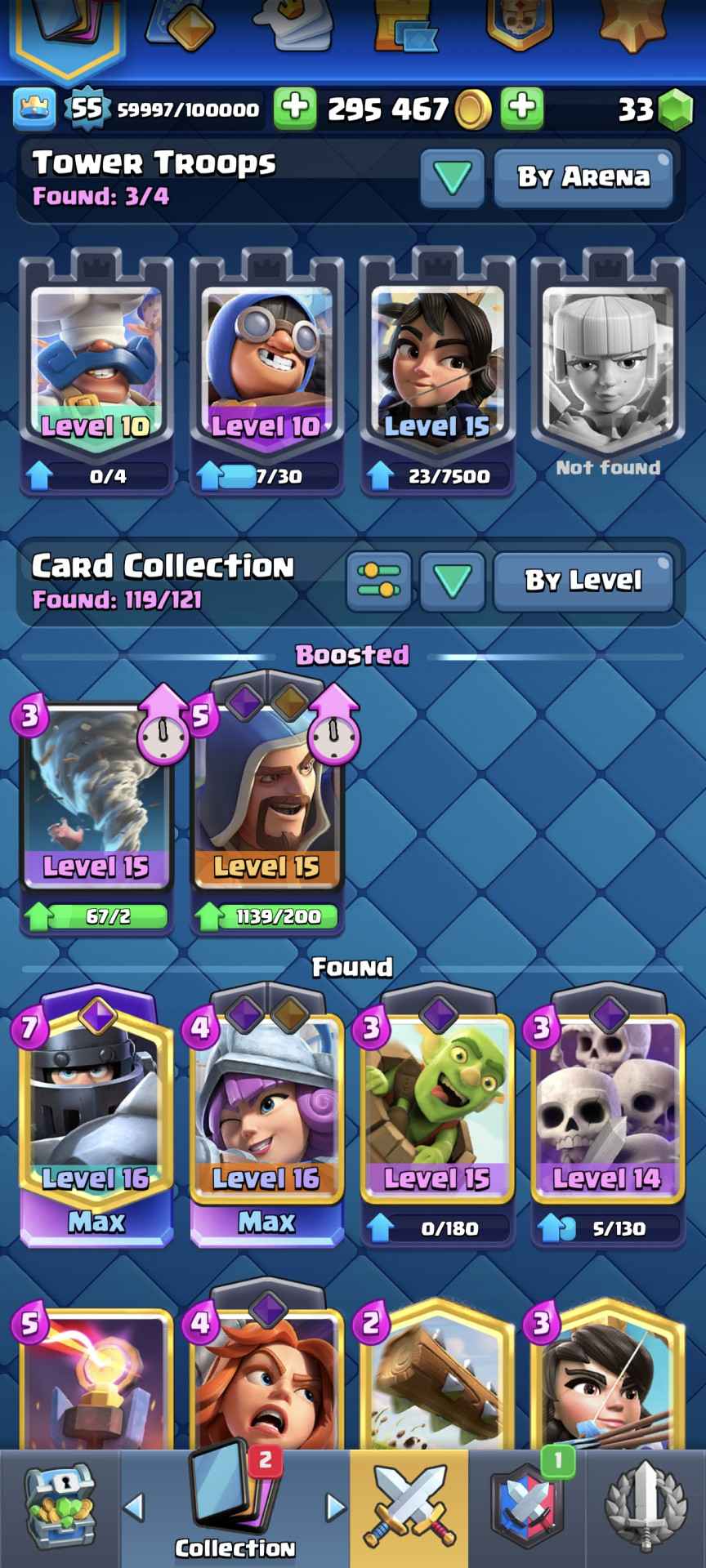Go to the Shop chest tab
This screenshot has height=1568, width=706.
[x=60, y=1507]
